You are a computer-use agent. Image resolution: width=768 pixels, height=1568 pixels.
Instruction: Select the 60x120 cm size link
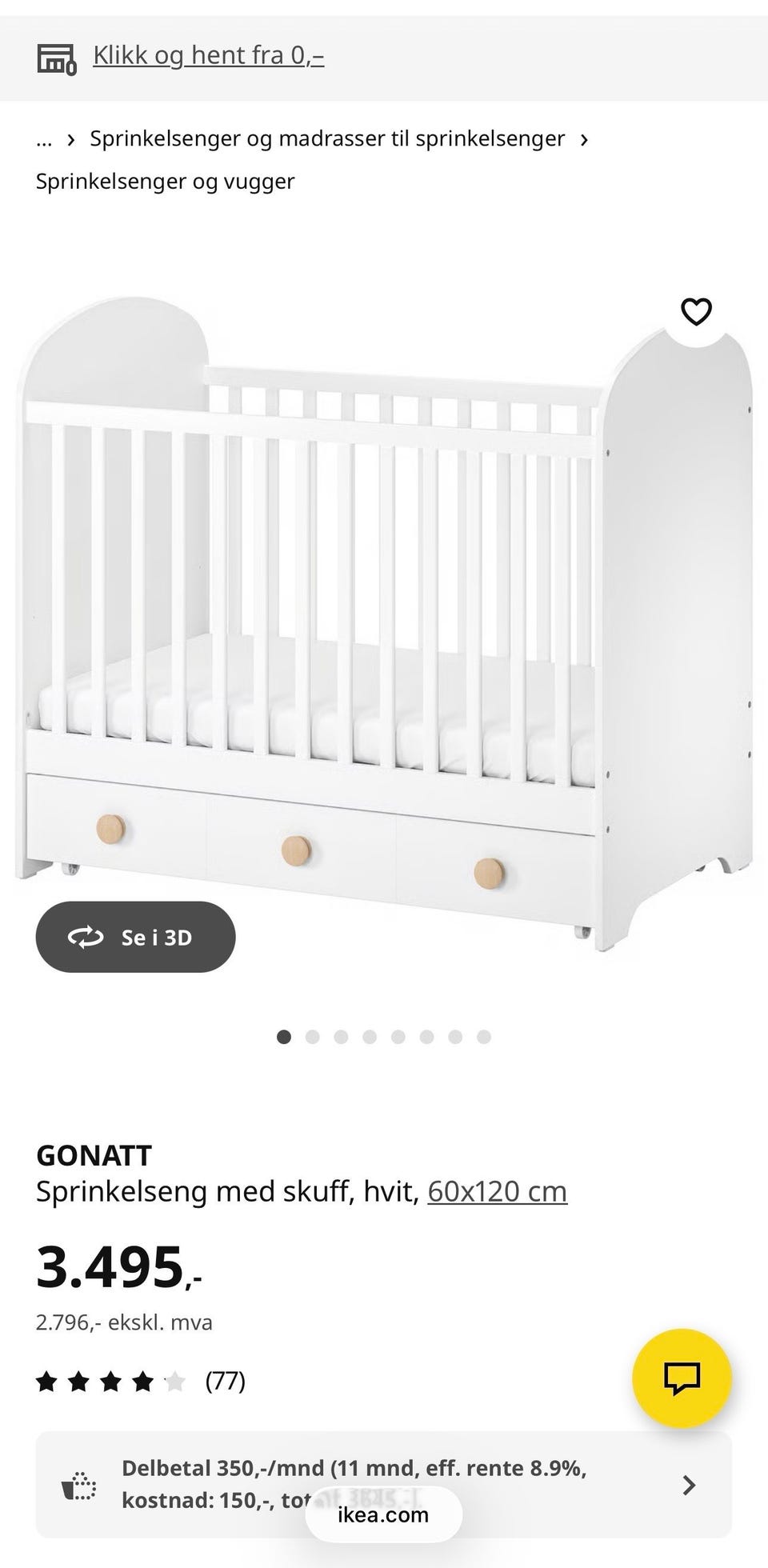click(x=497, y=1192)
